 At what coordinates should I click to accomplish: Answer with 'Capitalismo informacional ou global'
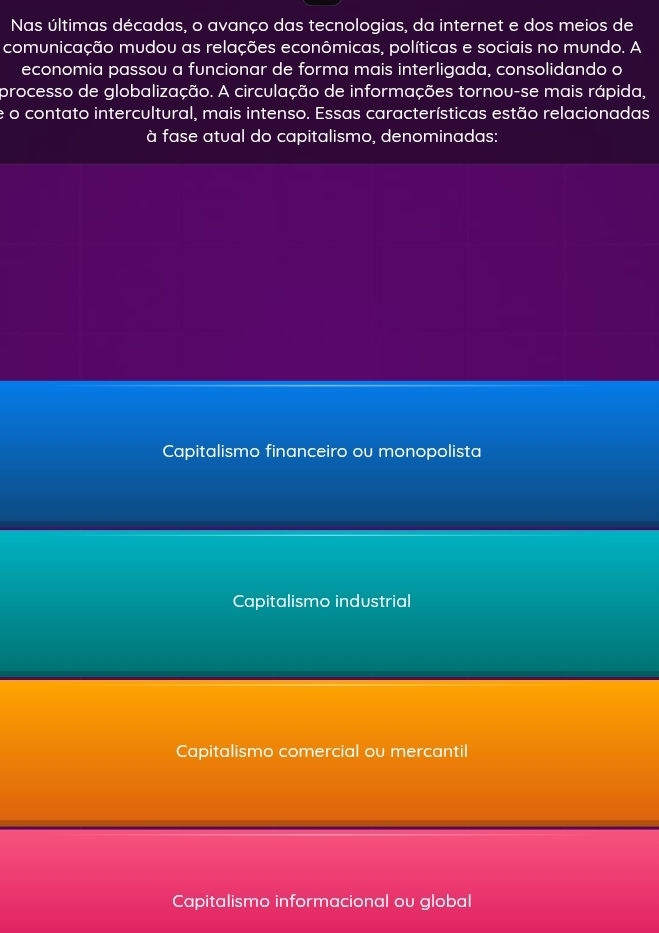pos(322,900)
